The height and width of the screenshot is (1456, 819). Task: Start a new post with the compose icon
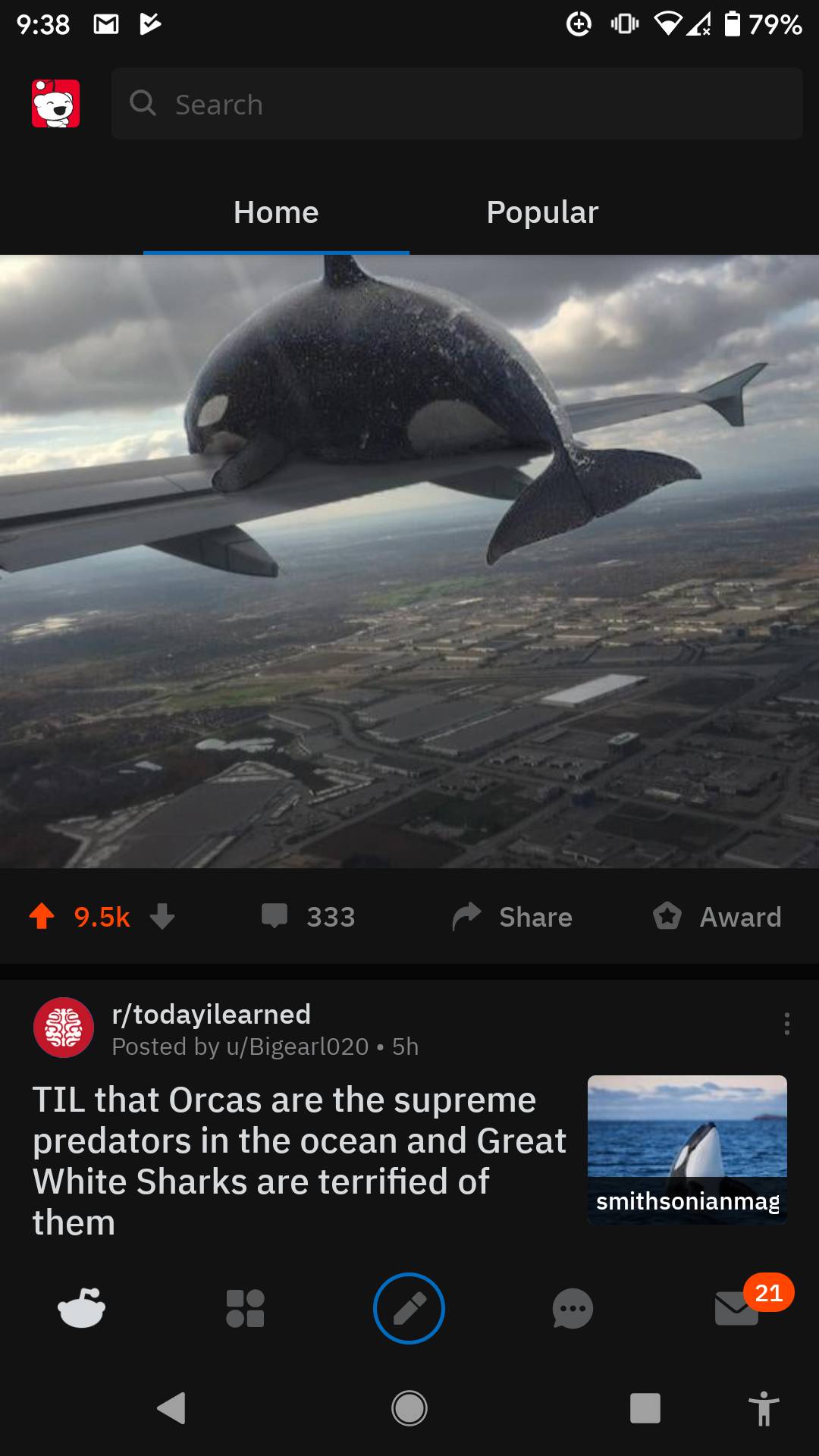409,1308
